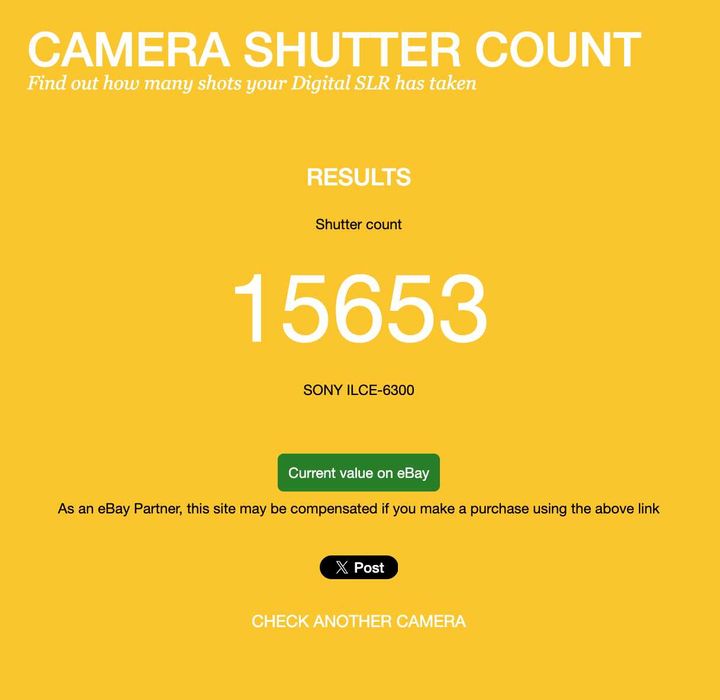Share result with the X Post button
Image resolution: width=720 pixels, height=700 pixels.
click(x=358, y=567)
